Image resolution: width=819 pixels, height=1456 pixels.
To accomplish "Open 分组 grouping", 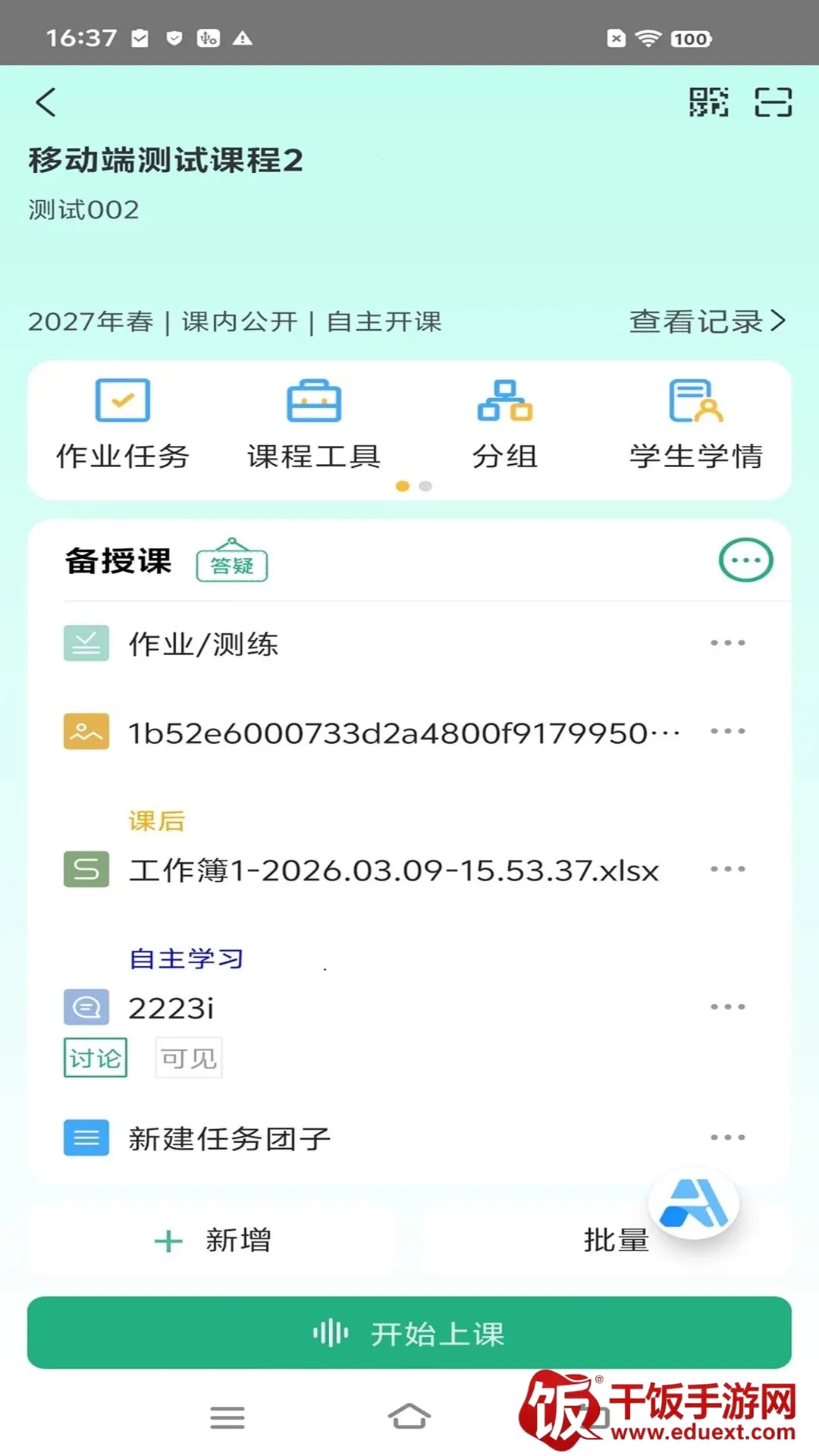I will click(x=505, y=425).
